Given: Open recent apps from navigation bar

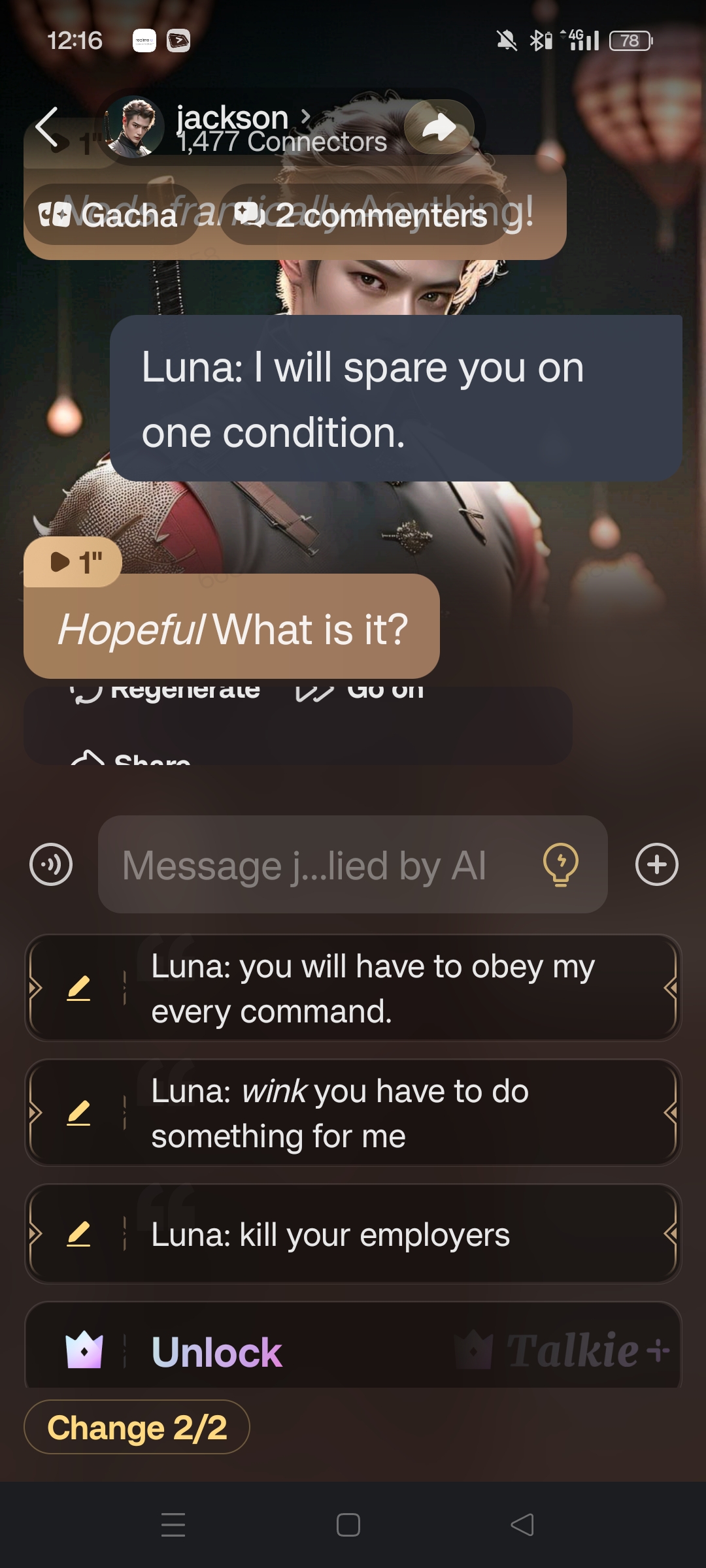Looking at the screenshot, I should click(x=173, y=1525).
